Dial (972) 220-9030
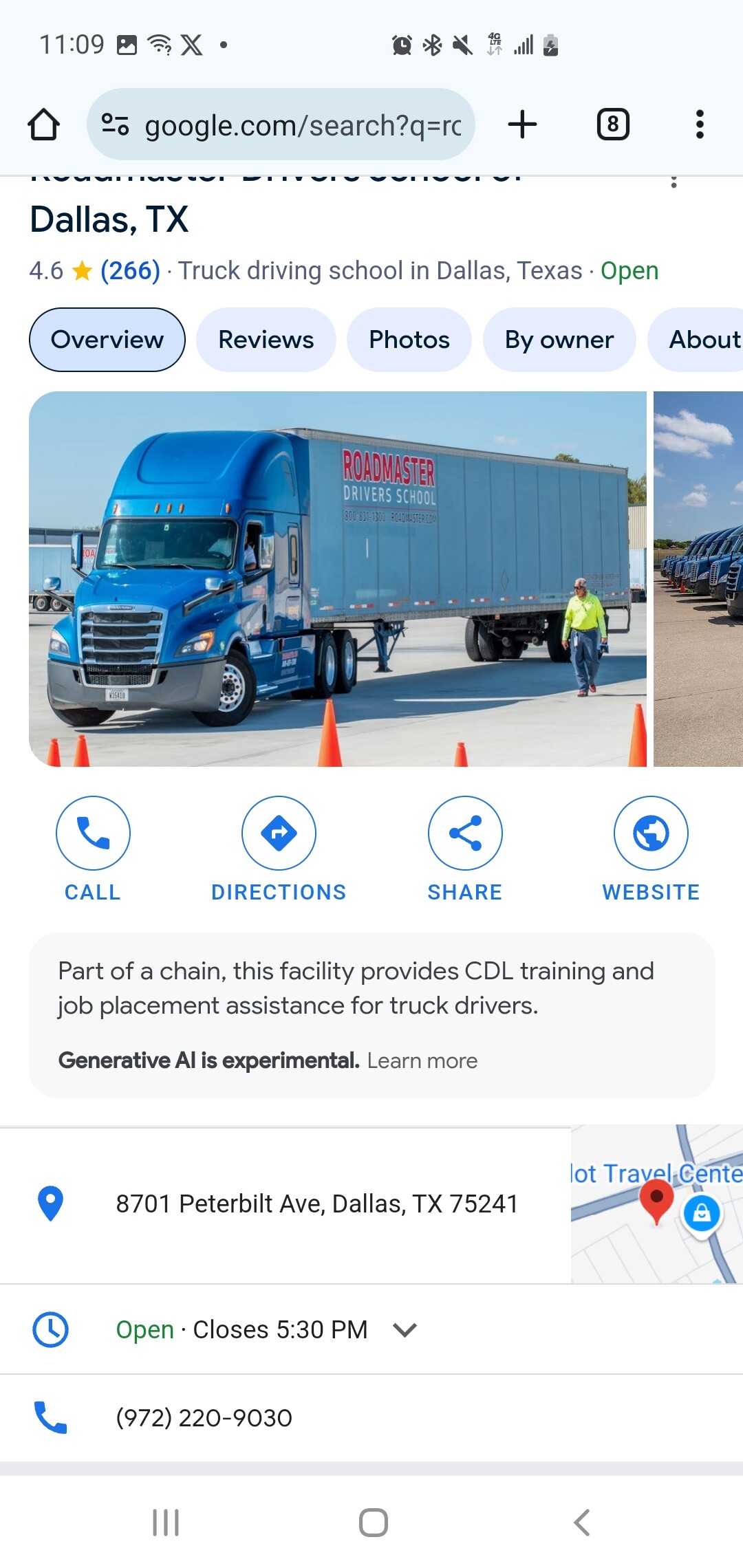This screenshot has width=743, height=1568. pyautogui.click(x=204, y=1417)
